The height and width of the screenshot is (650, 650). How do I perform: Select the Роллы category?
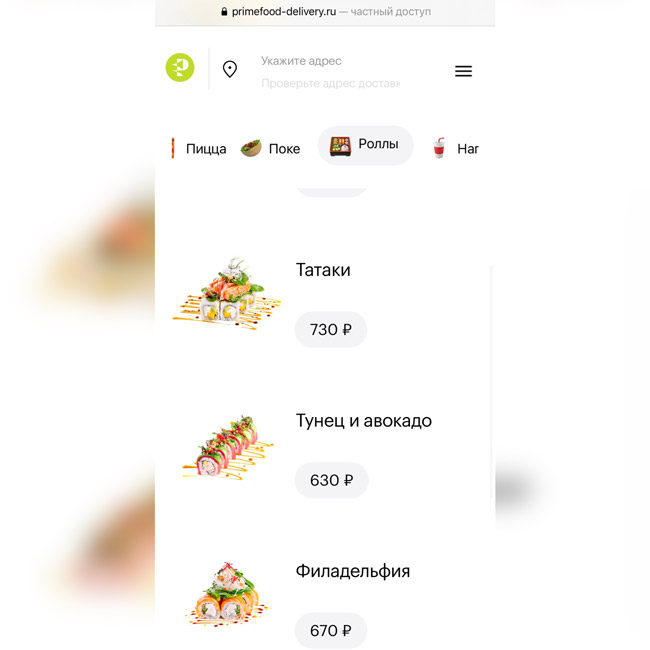click(365, 145)
